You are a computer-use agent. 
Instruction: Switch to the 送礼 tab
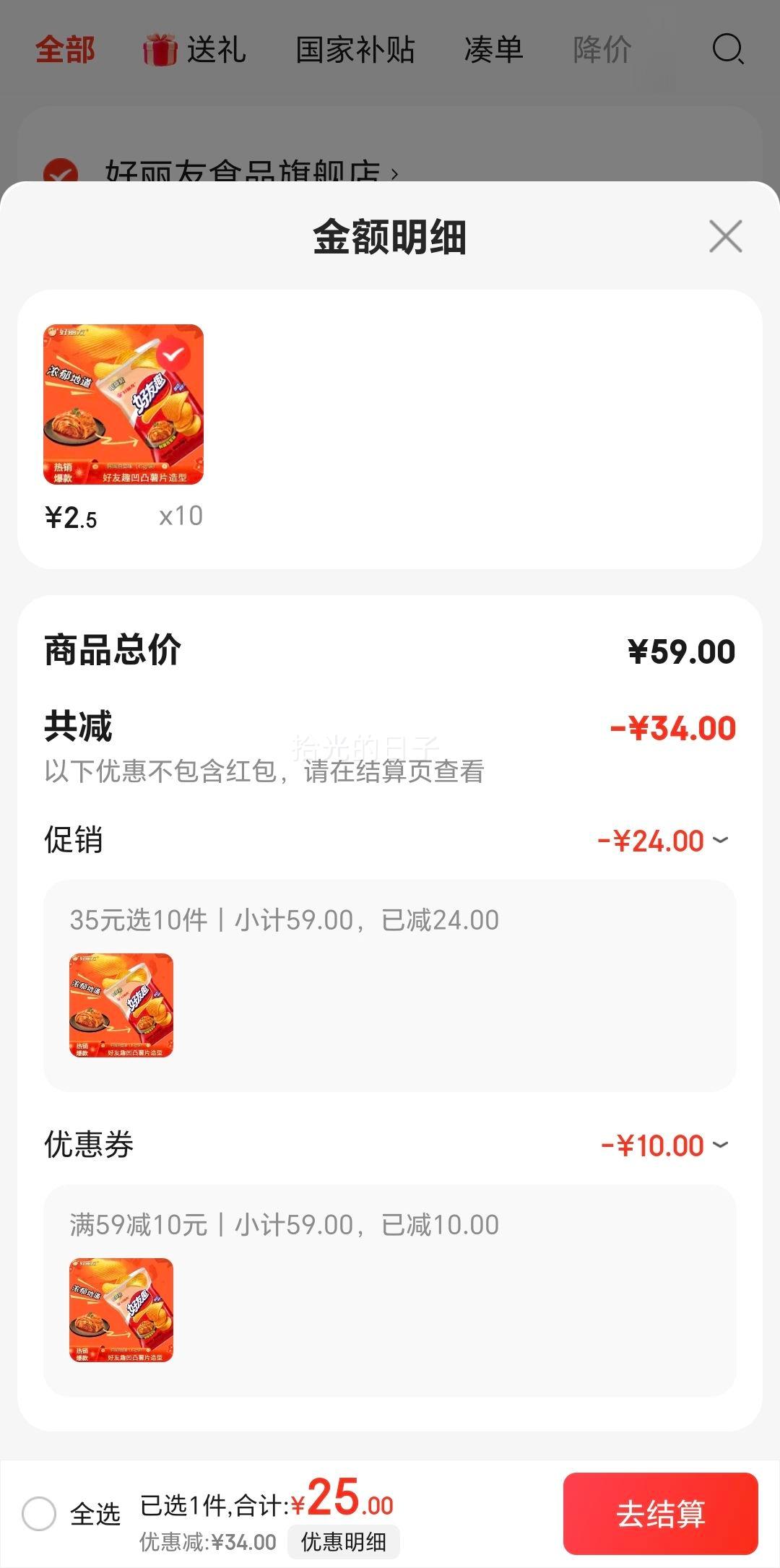pyautogui.click(x=214, y=51)
